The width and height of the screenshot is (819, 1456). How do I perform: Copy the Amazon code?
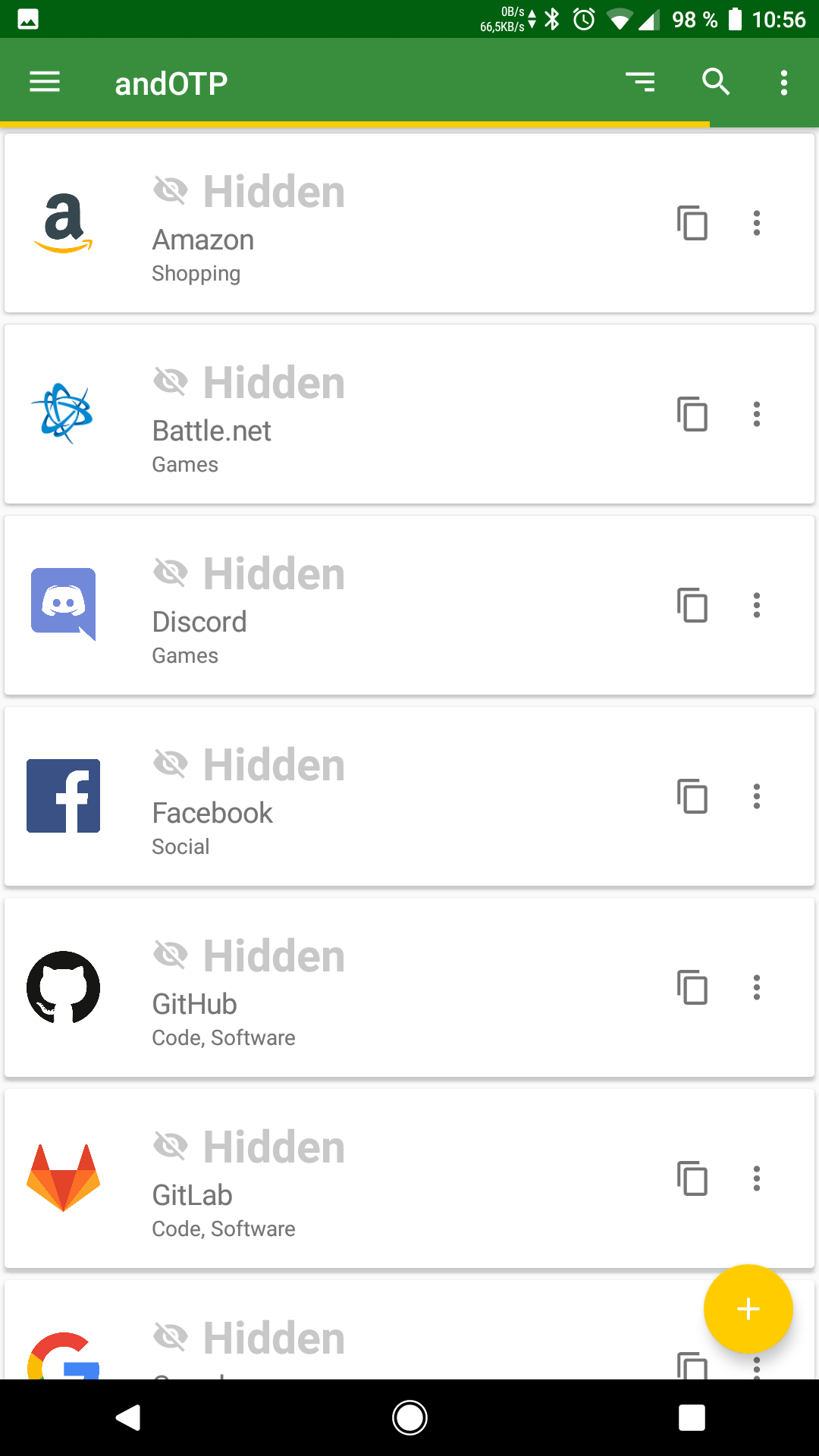click(x=692, y=223)
